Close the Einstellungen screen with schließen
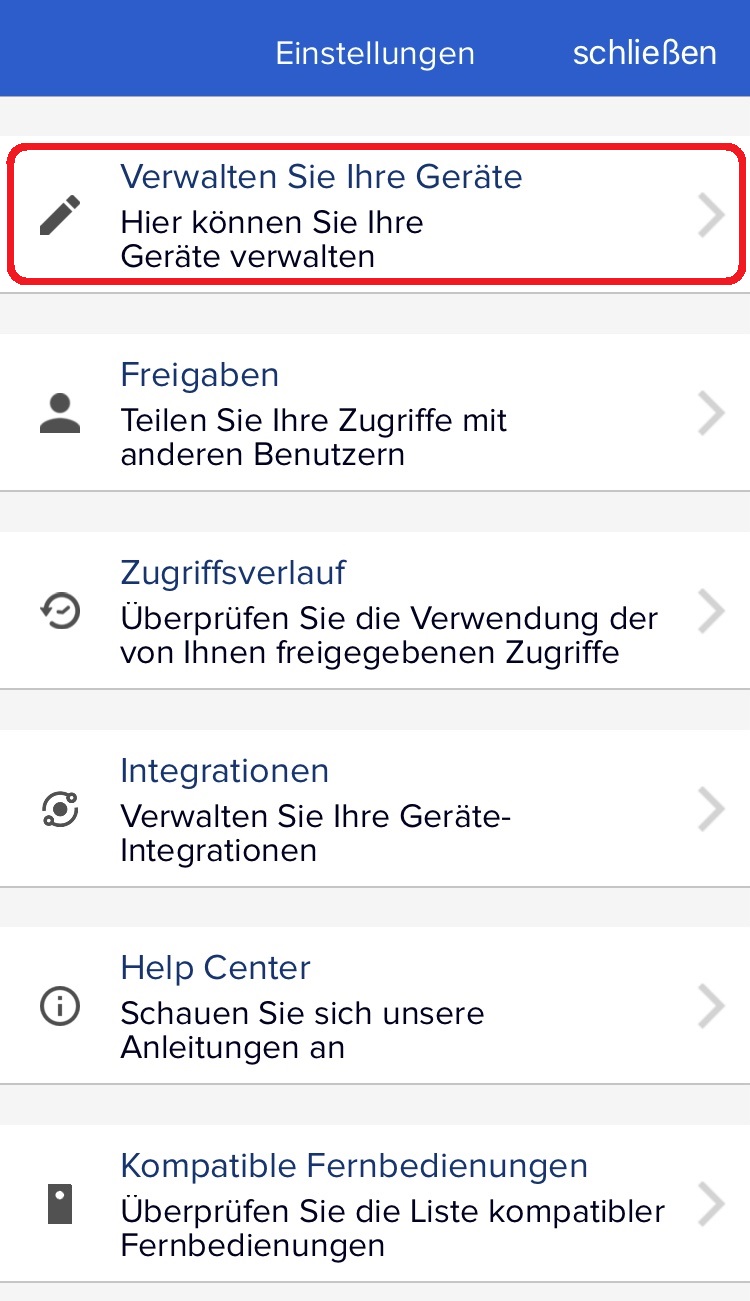 click(x=644, y=53)
